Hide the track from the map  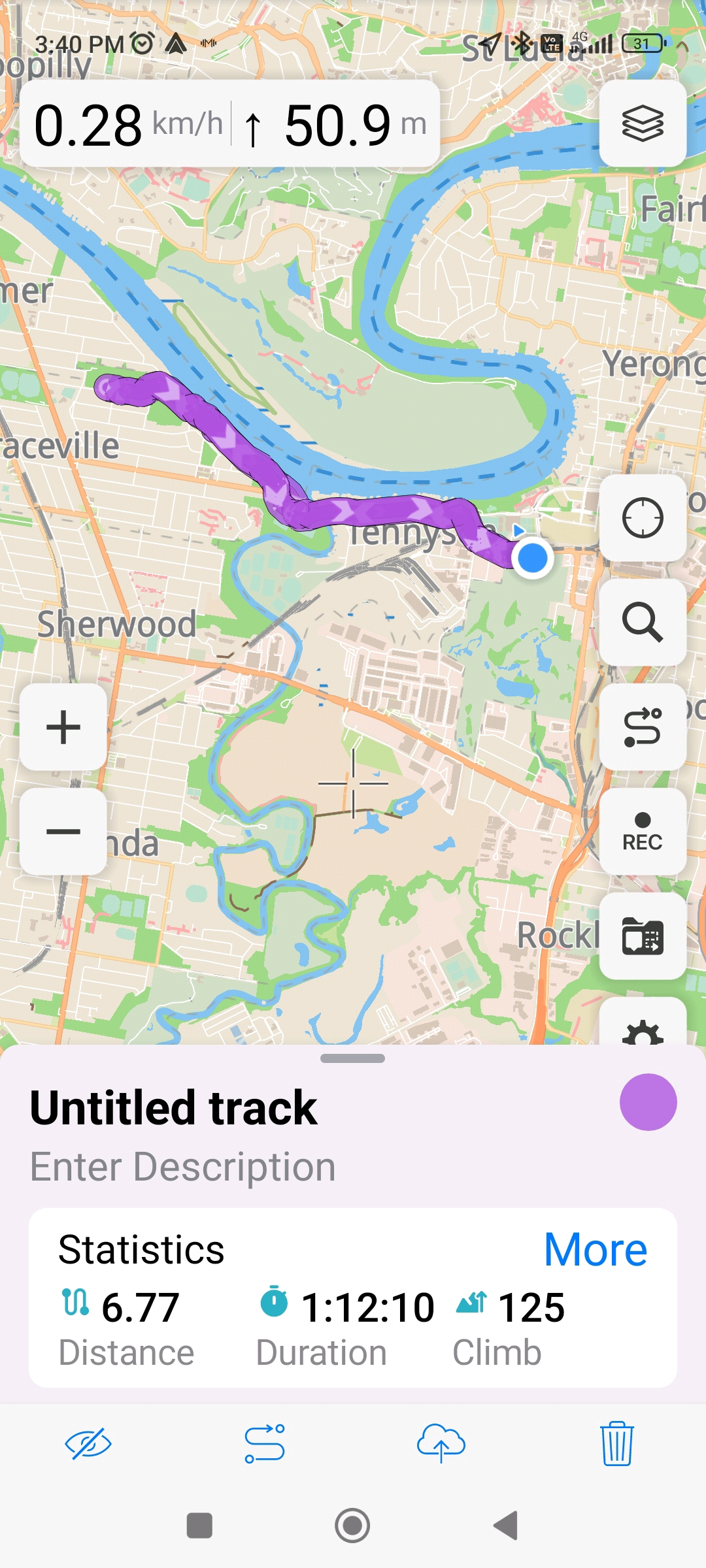(88, 1444)
